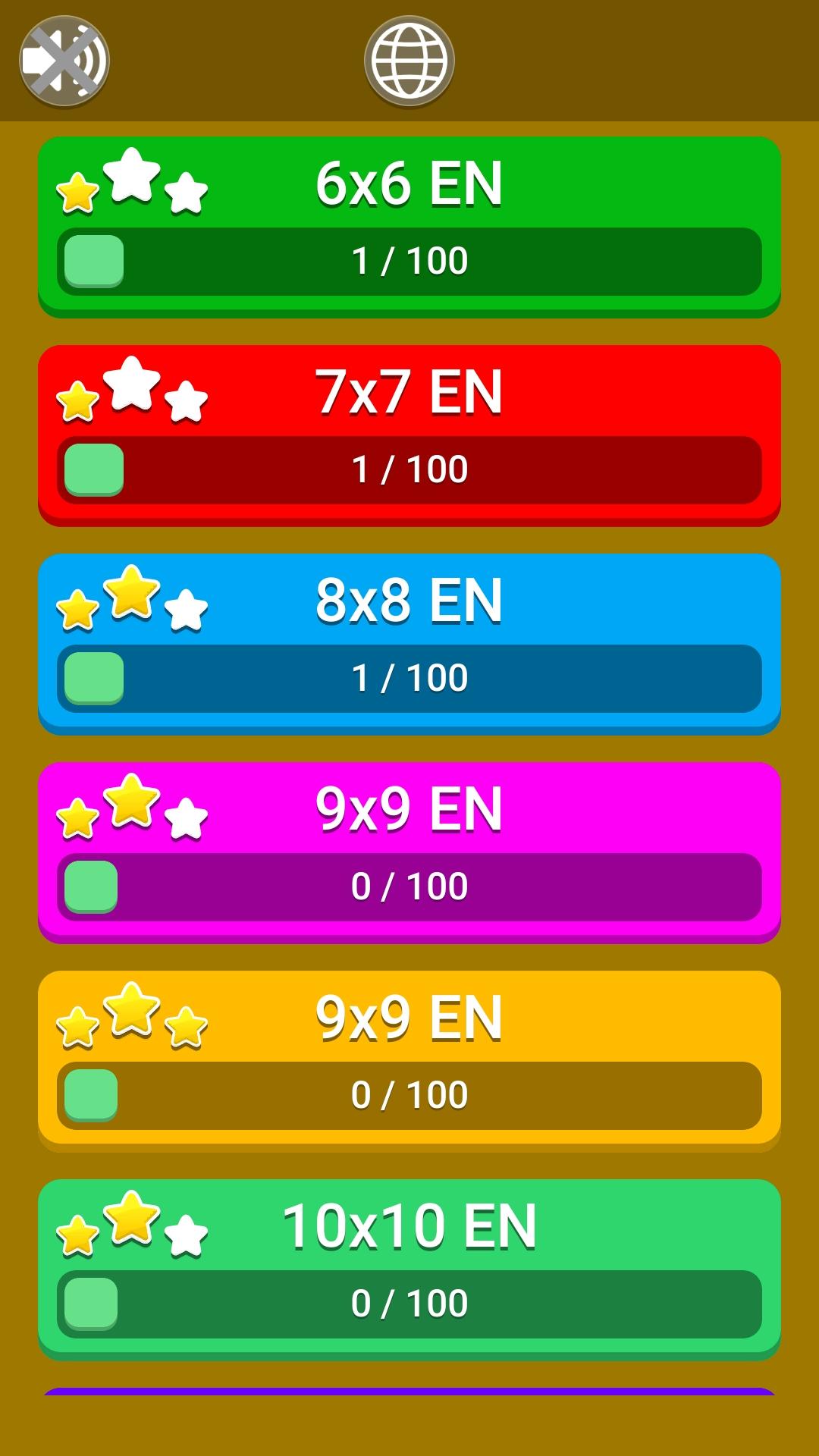Select the red 7x7 EN pack
The width and height of the screenshot is (819, 1456).
tap(409, 435)
